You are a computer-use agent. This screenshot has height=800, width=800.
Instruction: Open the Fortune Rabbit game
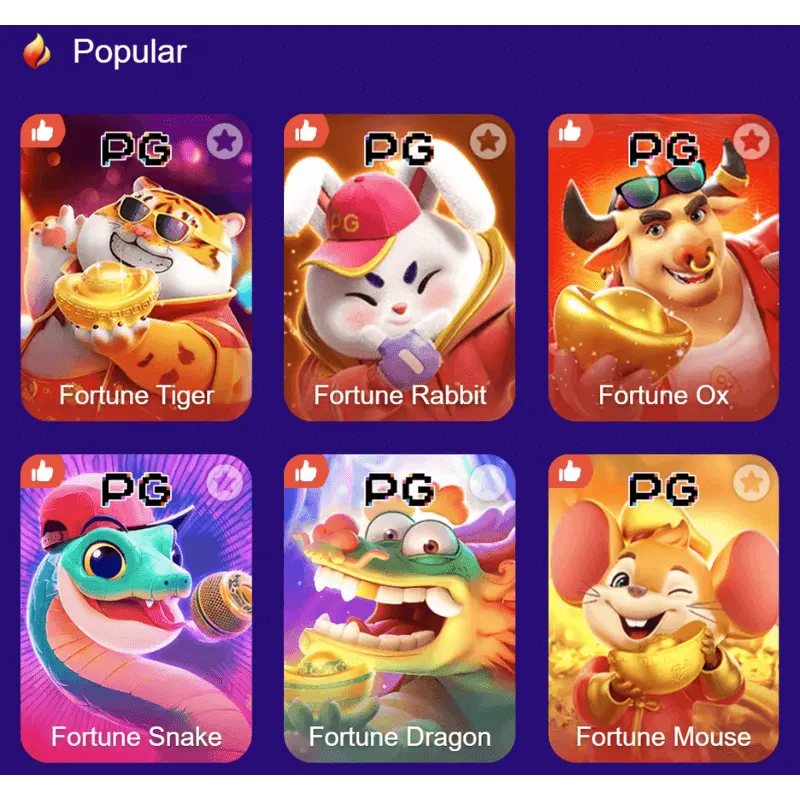(400, 280)
